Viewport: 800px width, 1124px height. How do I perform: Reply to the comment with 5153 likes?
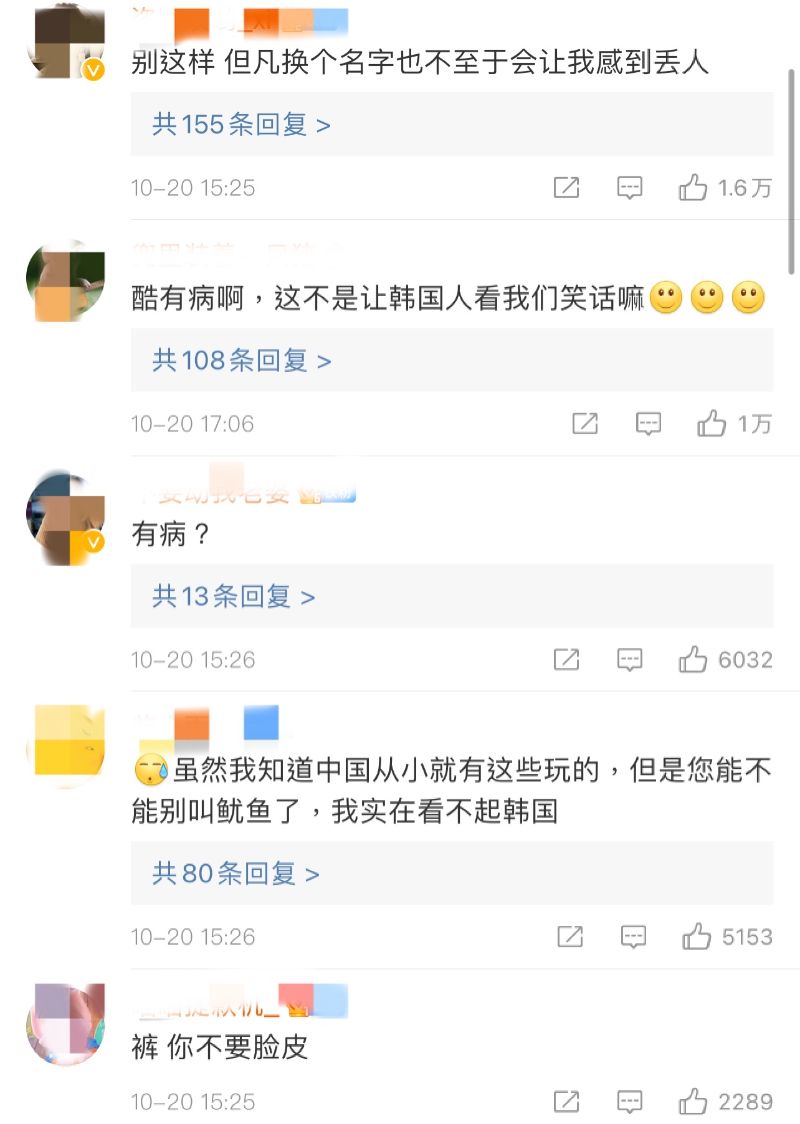click(634, 937)
